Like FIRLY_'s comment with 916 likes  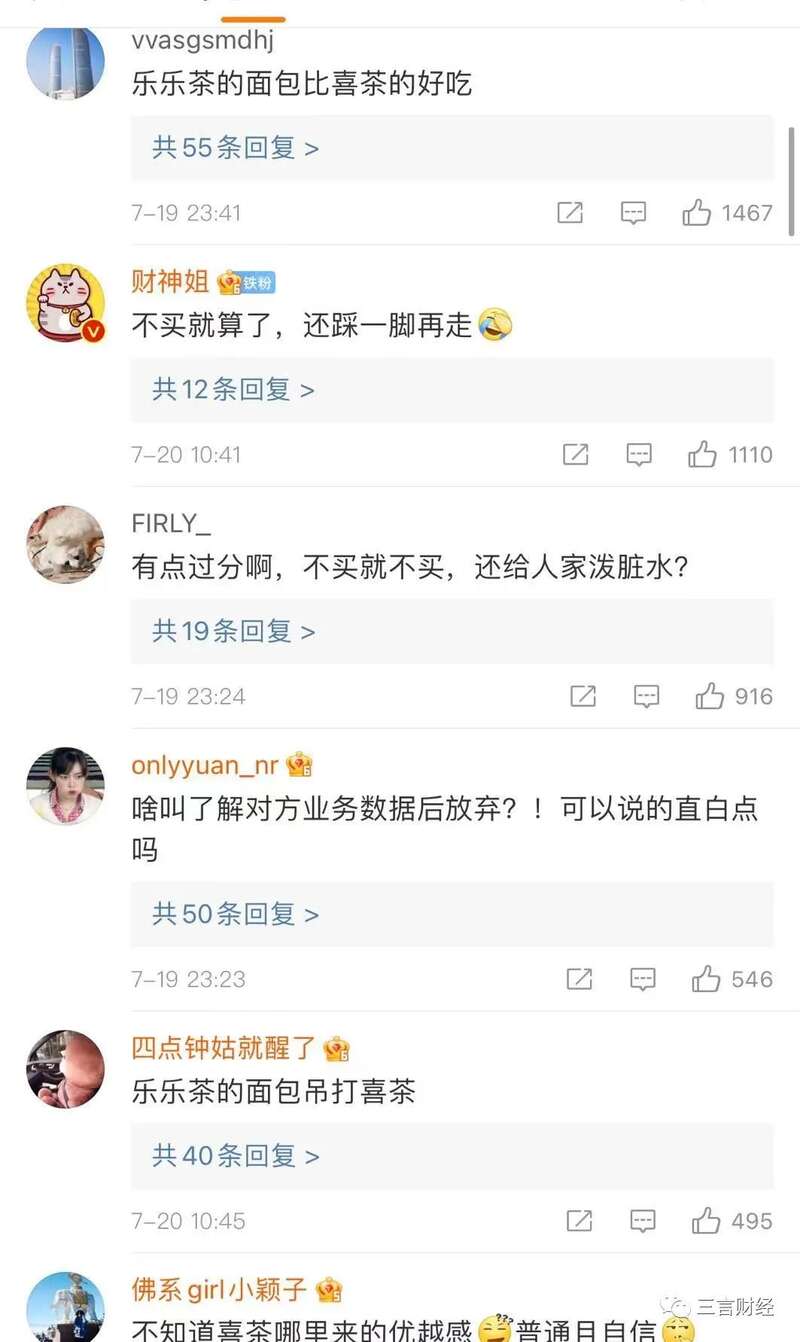pos(734,696)
